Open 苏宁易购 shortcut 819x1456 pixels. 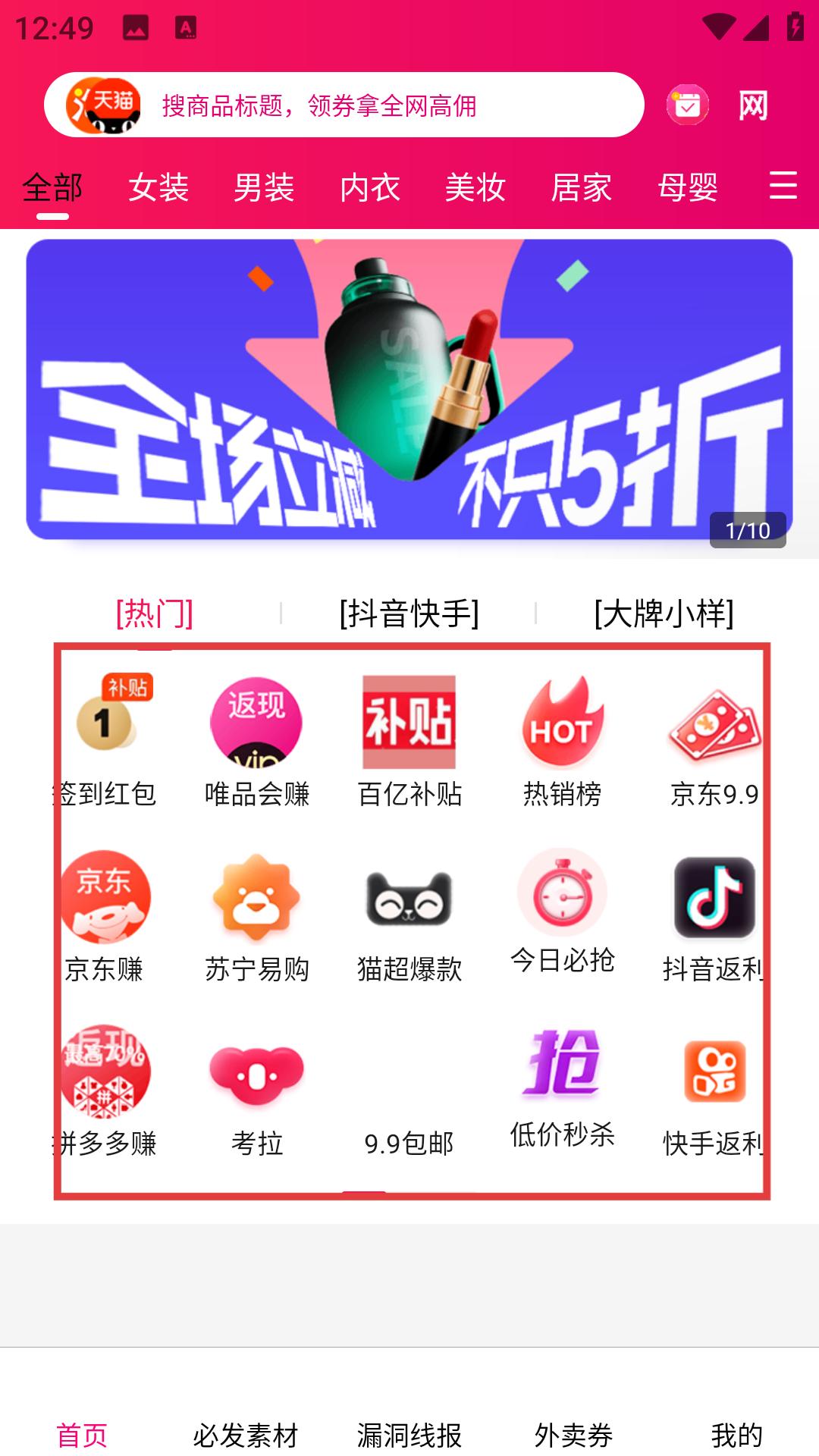[x=257, y=915]
